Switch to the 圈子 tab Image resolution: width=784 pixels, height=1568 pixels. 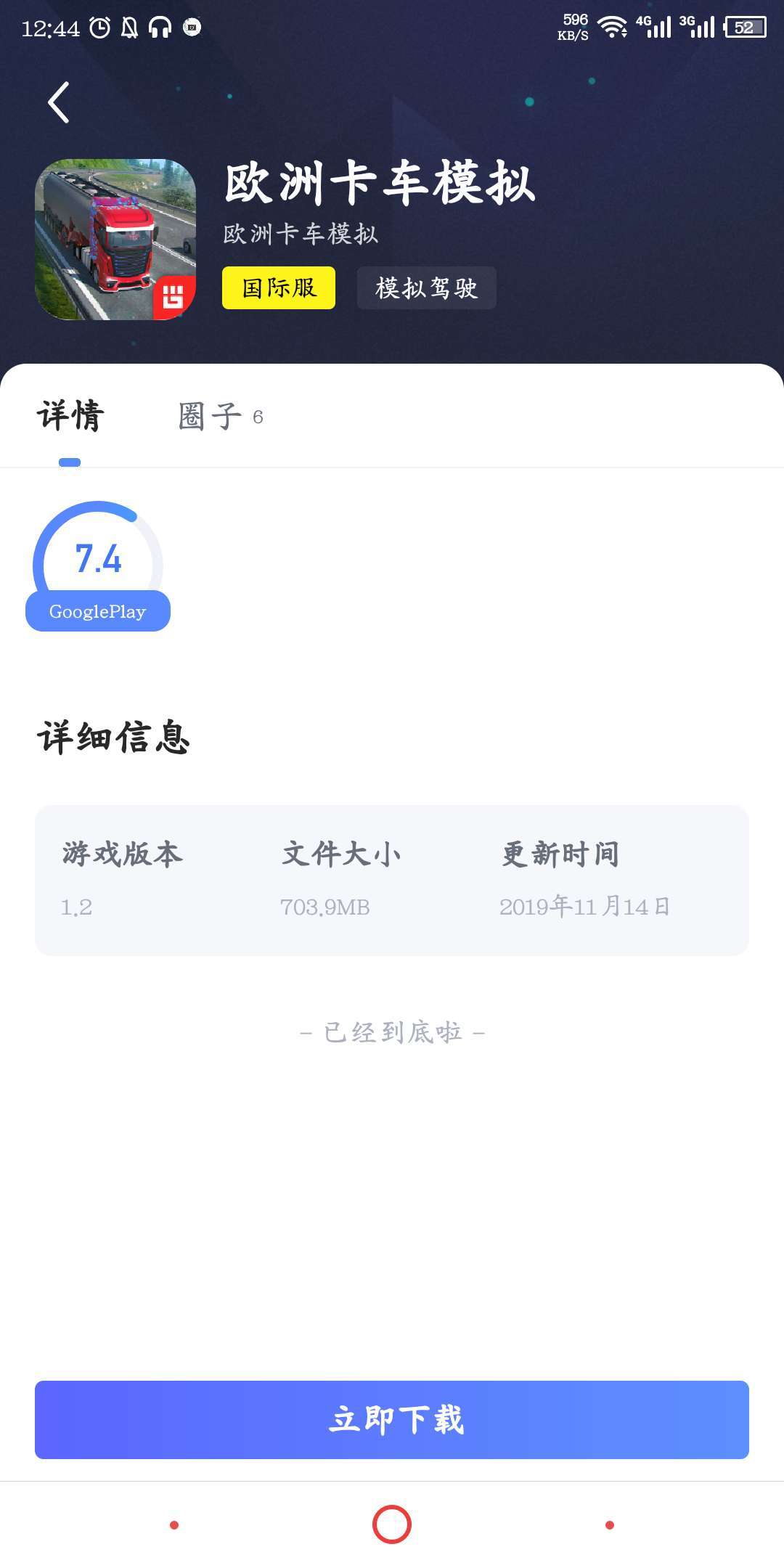pyautogui.click(x=220, y=417)
